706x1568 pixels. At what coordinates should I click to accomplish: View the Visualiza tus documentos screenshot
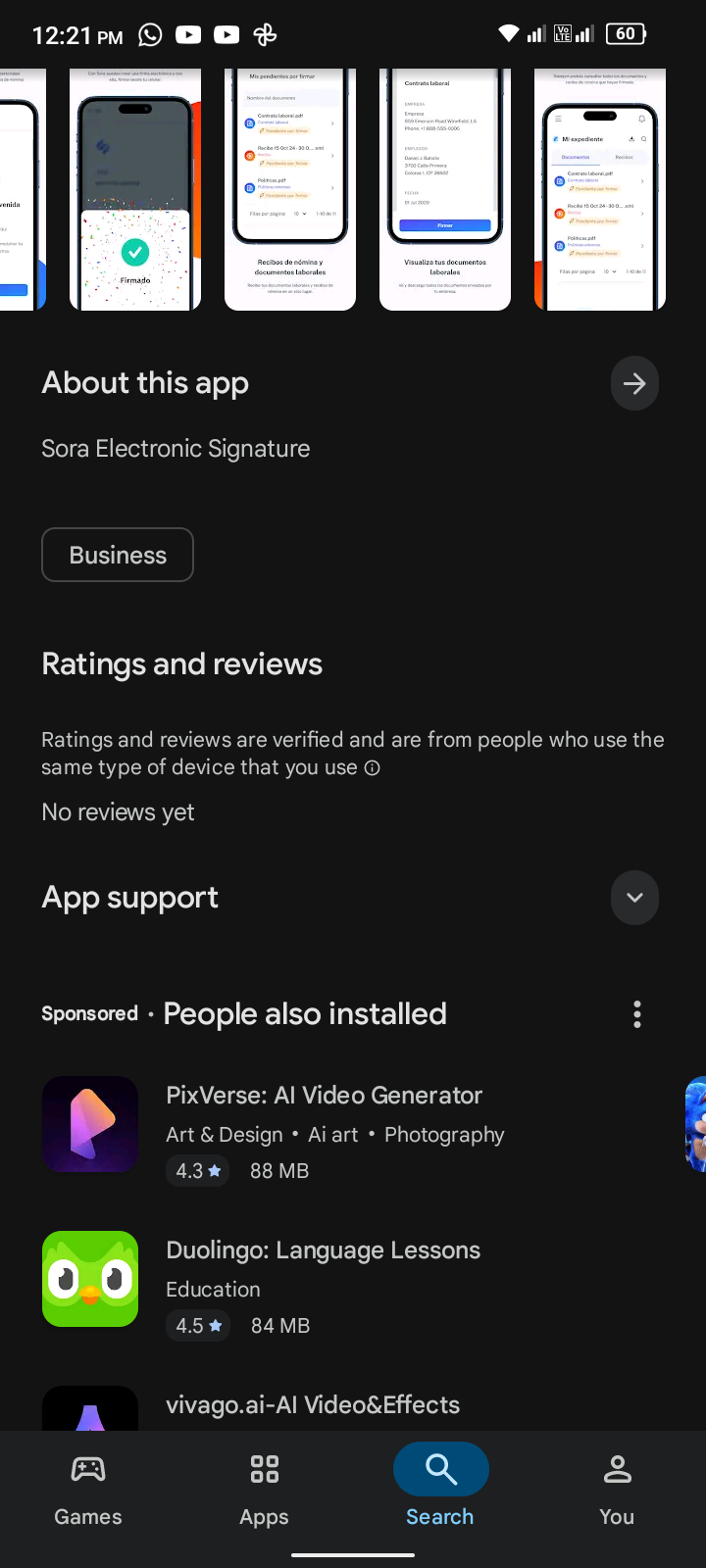click(445, 189)
